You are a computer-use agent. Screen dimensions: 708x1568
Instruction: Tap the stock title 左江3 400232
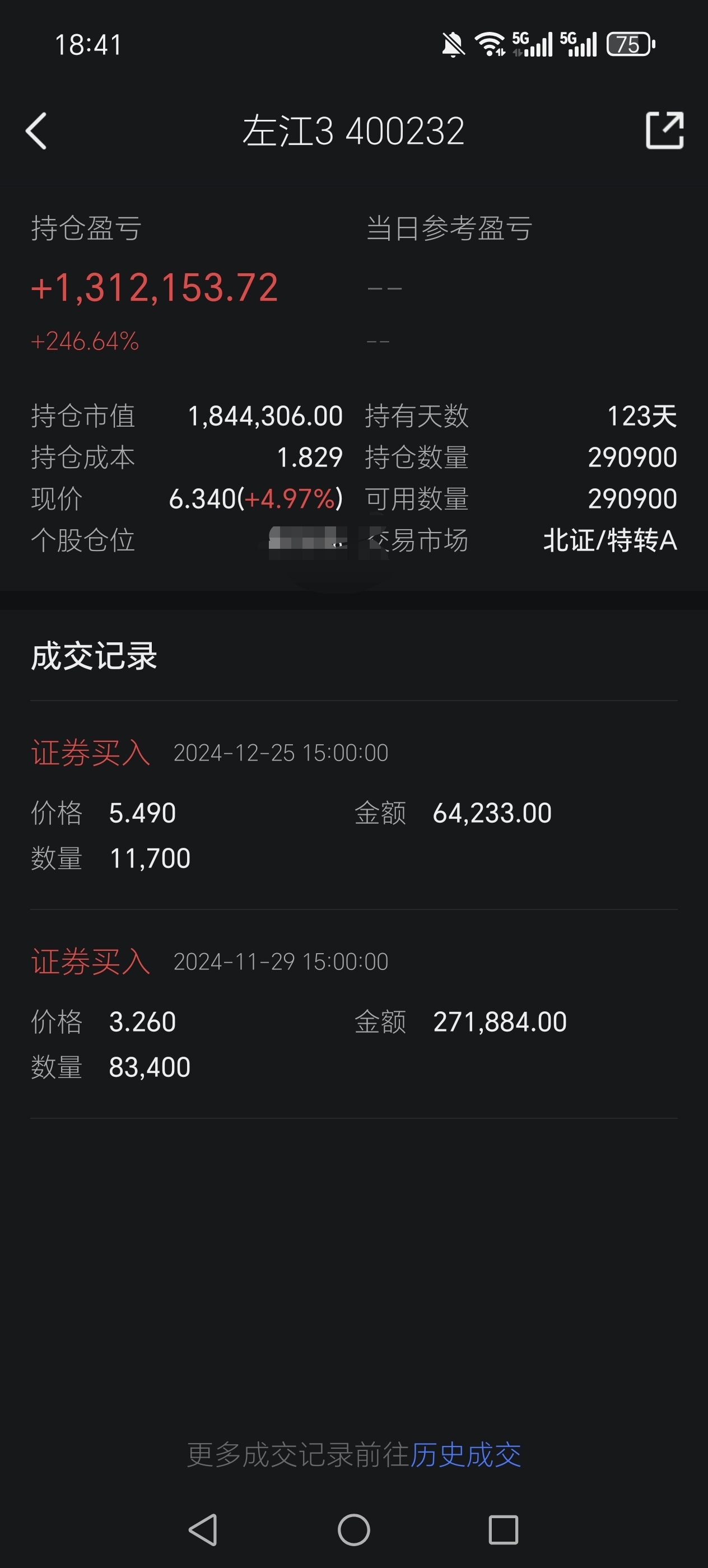[x=353, y=130]
